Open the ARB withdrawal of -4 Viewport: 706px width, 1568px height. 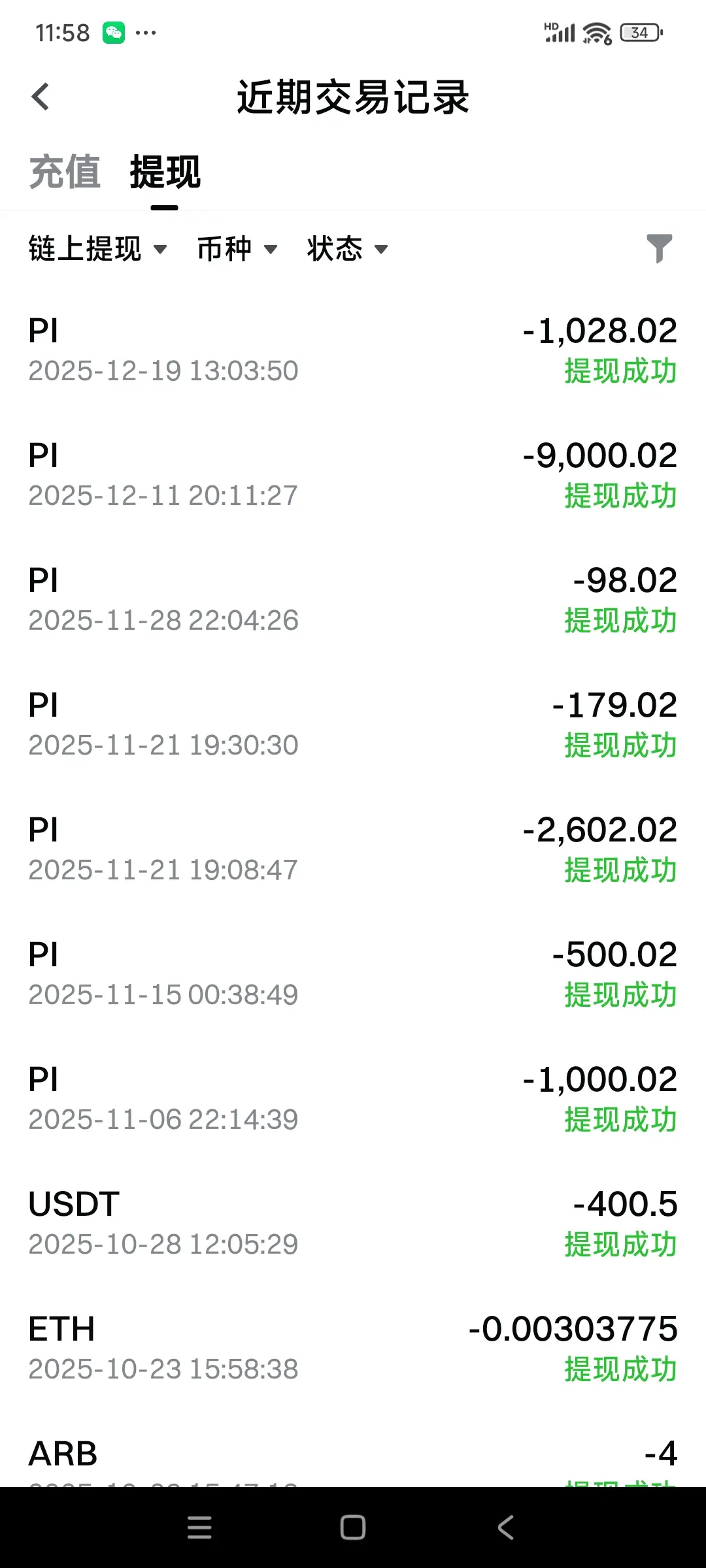coord(353,1458)
